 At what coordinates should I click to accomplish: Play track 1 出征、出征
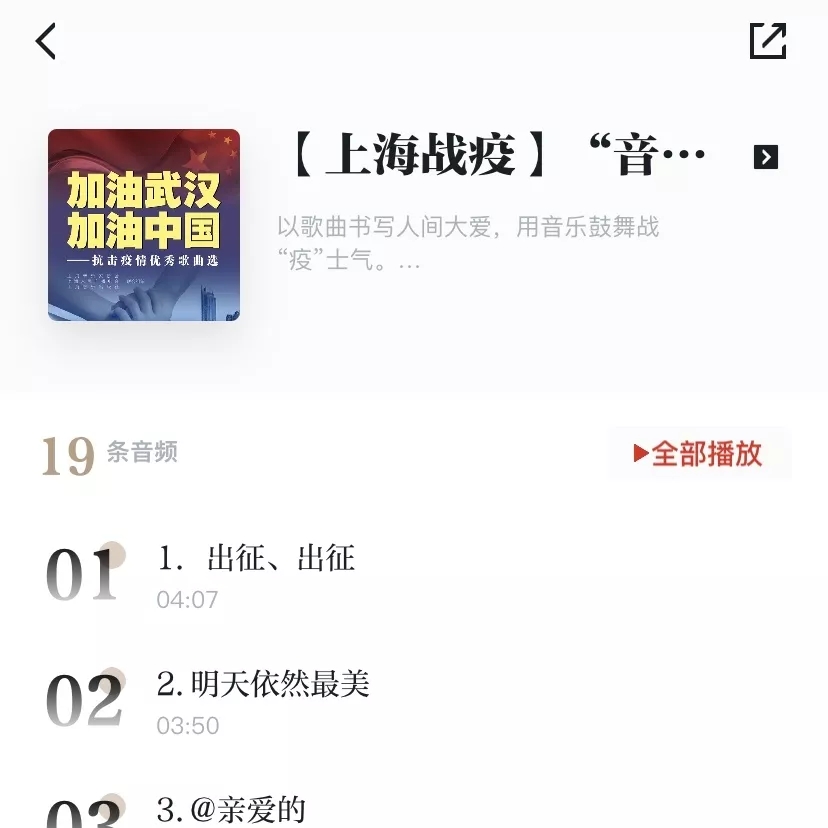coord(256,558)
